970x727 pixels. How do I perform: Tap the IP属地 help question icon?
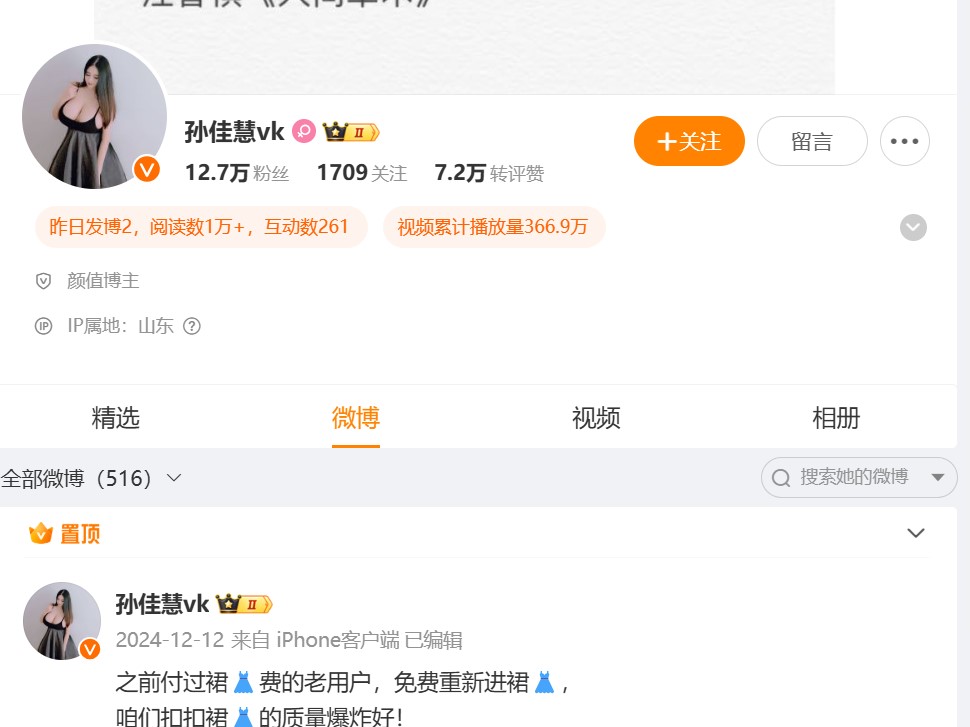tap(192, 326)
